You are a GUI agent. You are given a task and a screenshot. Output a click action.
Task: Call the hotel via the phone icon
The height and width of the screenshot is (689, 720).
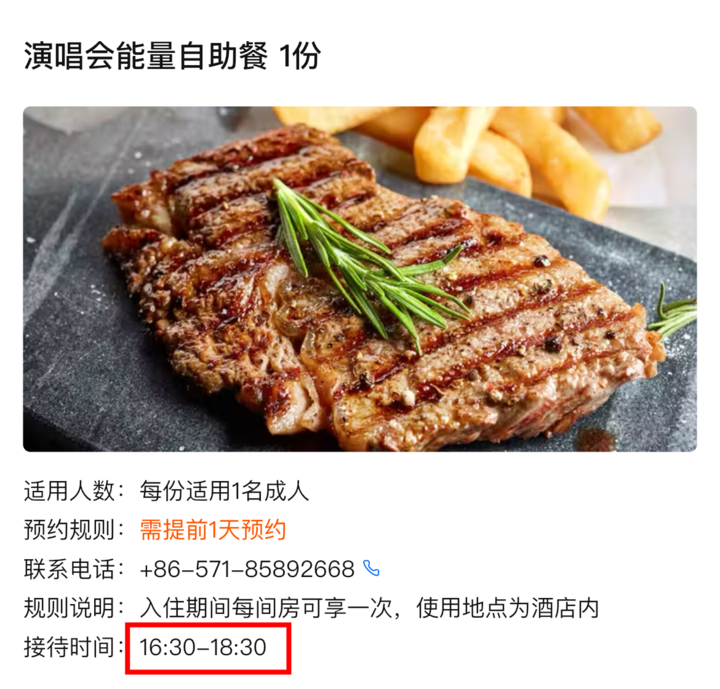coord(372,569)
